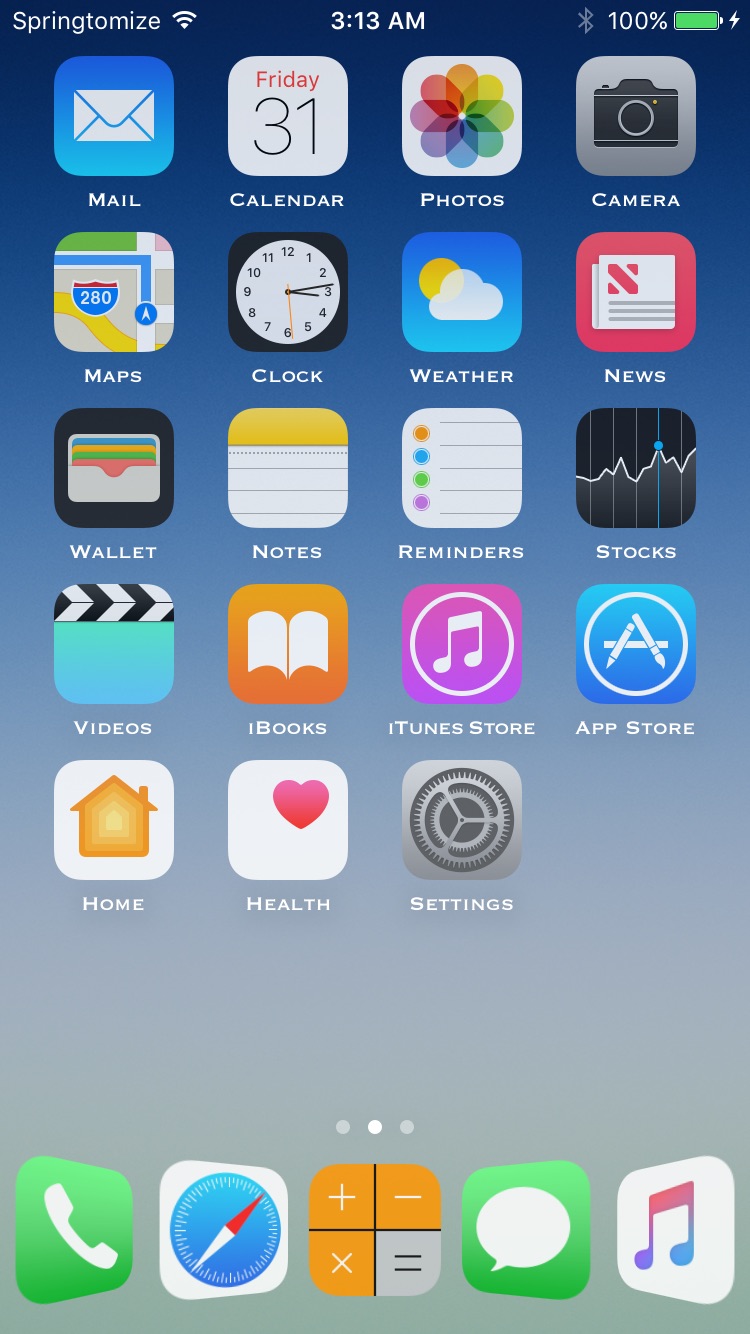Launch the Home app
The width and height of the screenshot is (750, 1334).
point(114,820)
